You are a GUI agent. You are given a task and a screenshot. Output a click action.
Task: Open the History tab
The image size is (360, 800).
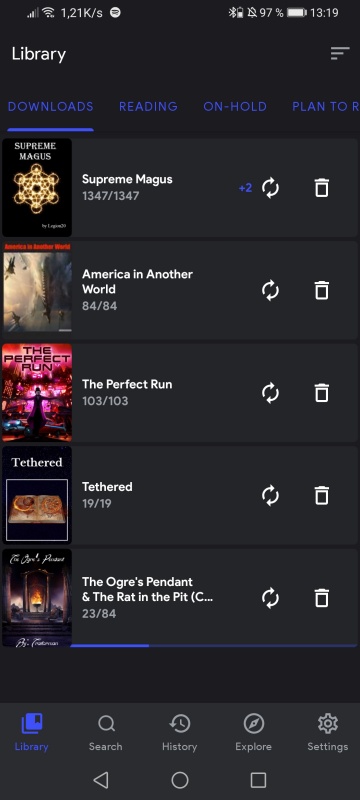click(179, 733)
